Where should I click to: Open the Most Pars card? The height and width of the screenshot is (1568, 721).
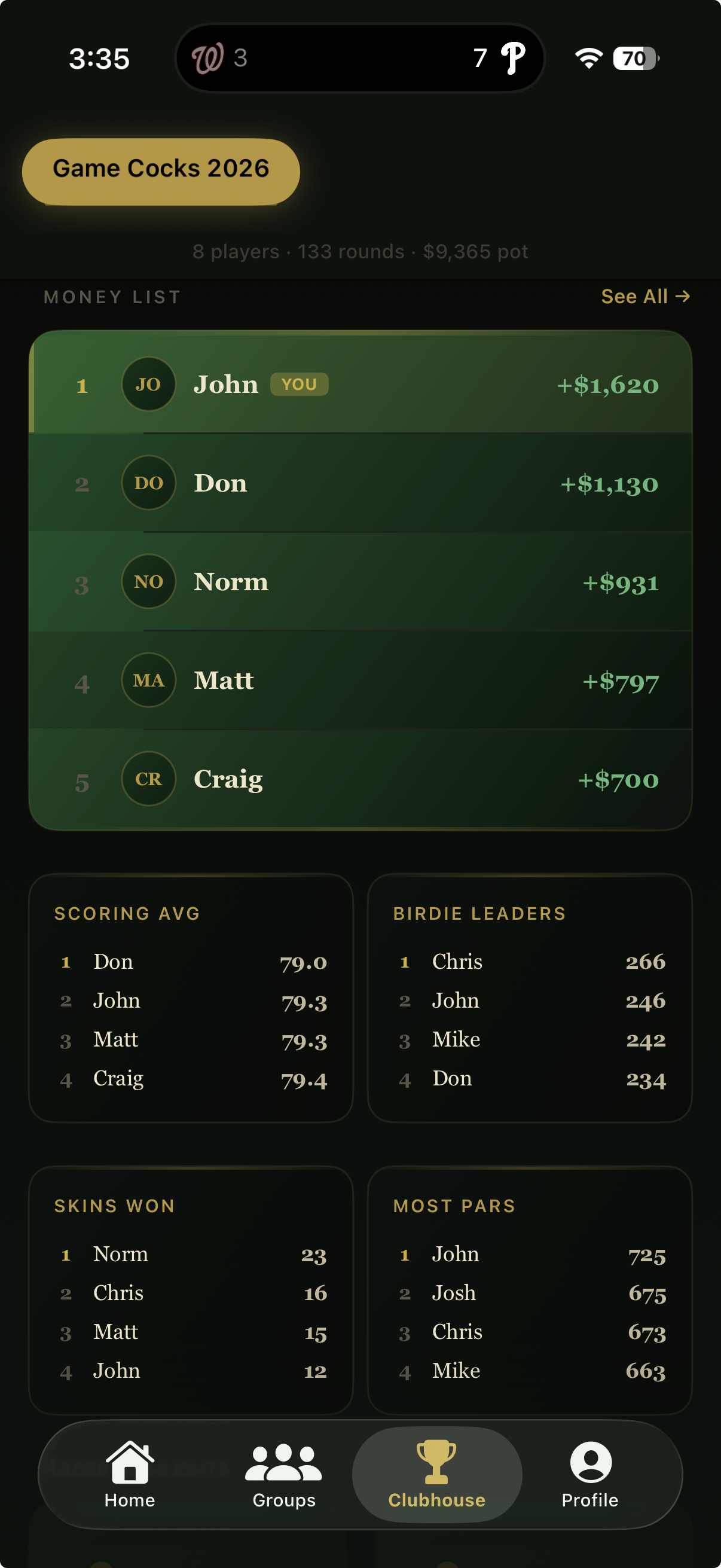tap(528, 1289)
